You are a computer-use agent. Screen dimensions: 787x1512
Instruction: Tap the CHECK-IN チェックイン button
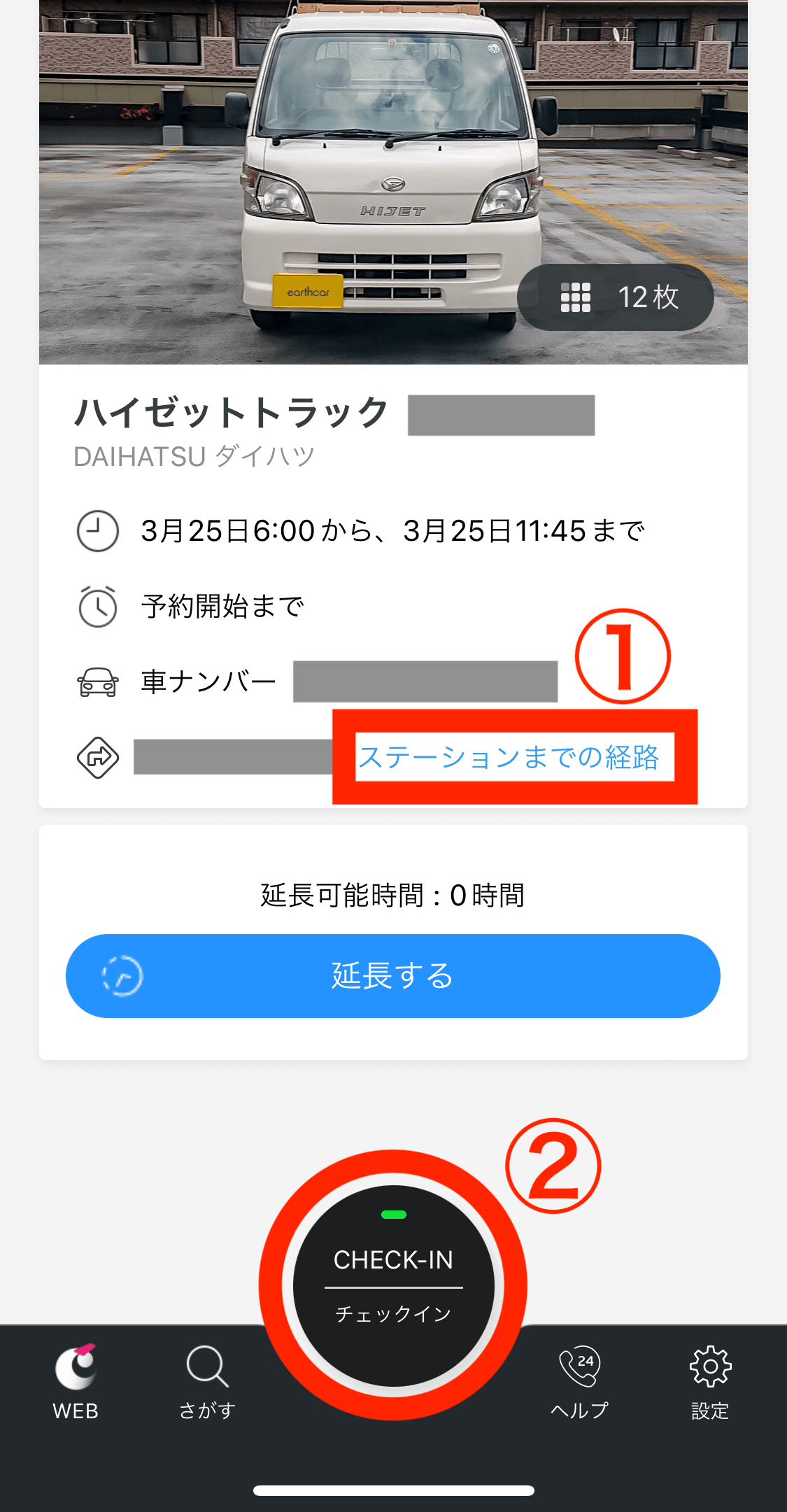click(x=394, y=1285)
